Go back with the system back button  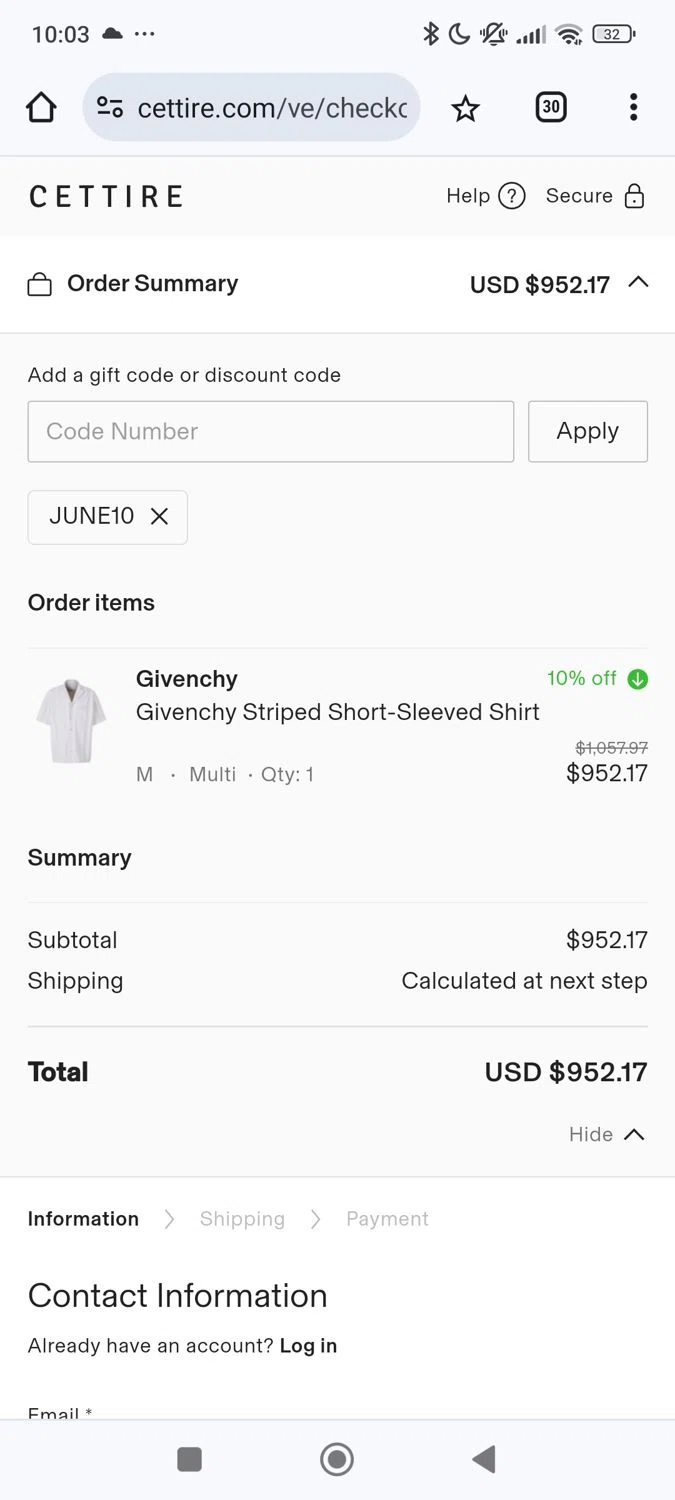click(x=484, y=1459)
